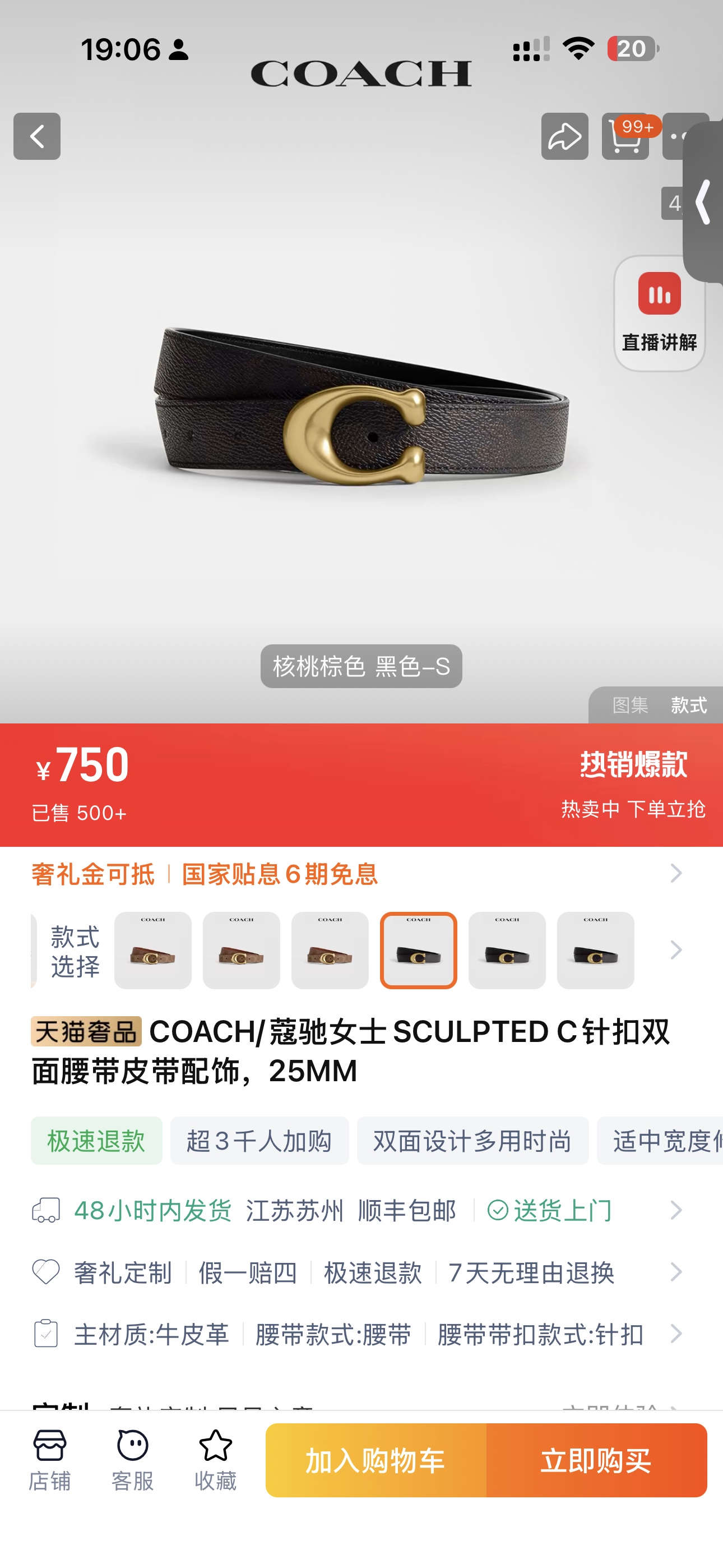Contact 客服 customer service
The image size is (723, 1568).
[x=133, y=1460]
